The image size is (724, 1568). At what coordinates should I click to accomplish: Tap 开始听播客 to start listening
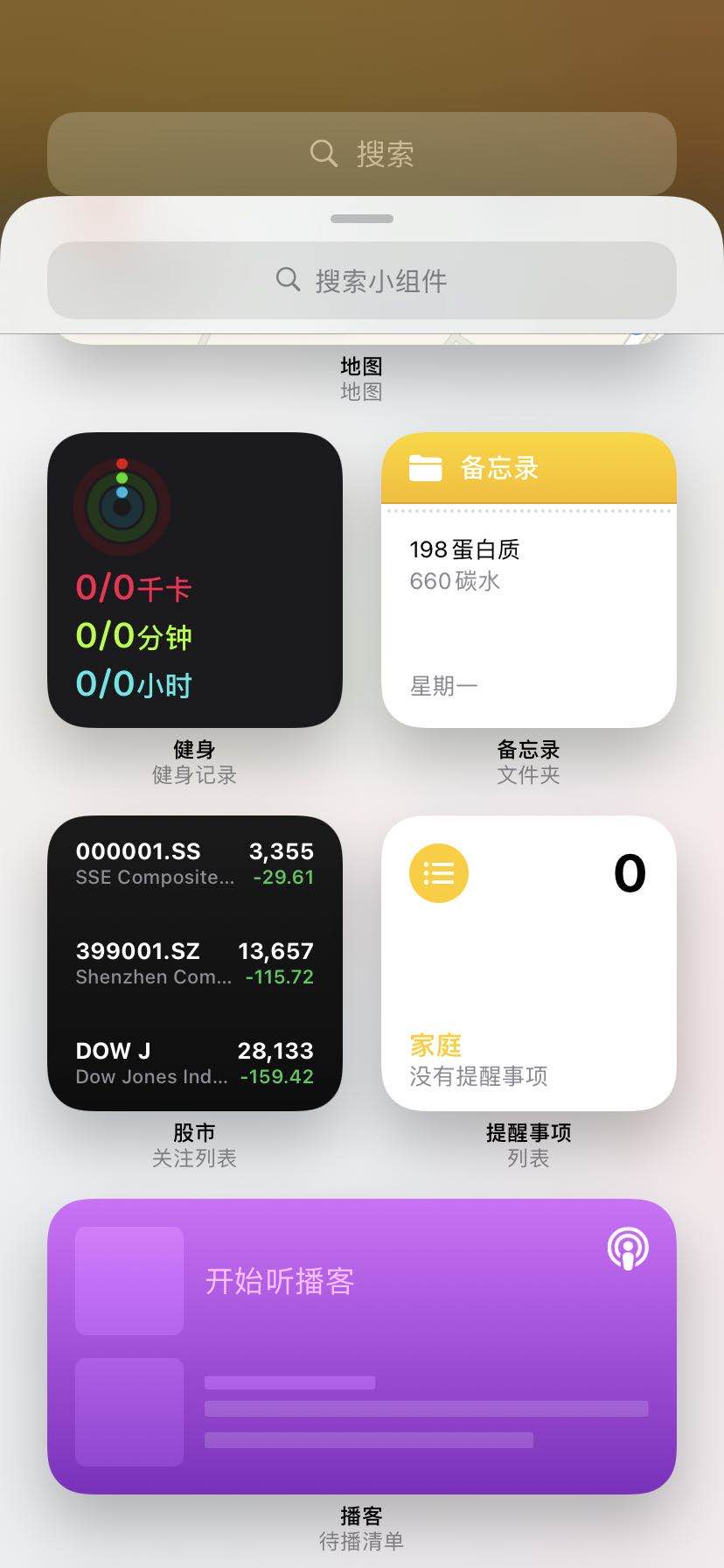coord(280,1282)
